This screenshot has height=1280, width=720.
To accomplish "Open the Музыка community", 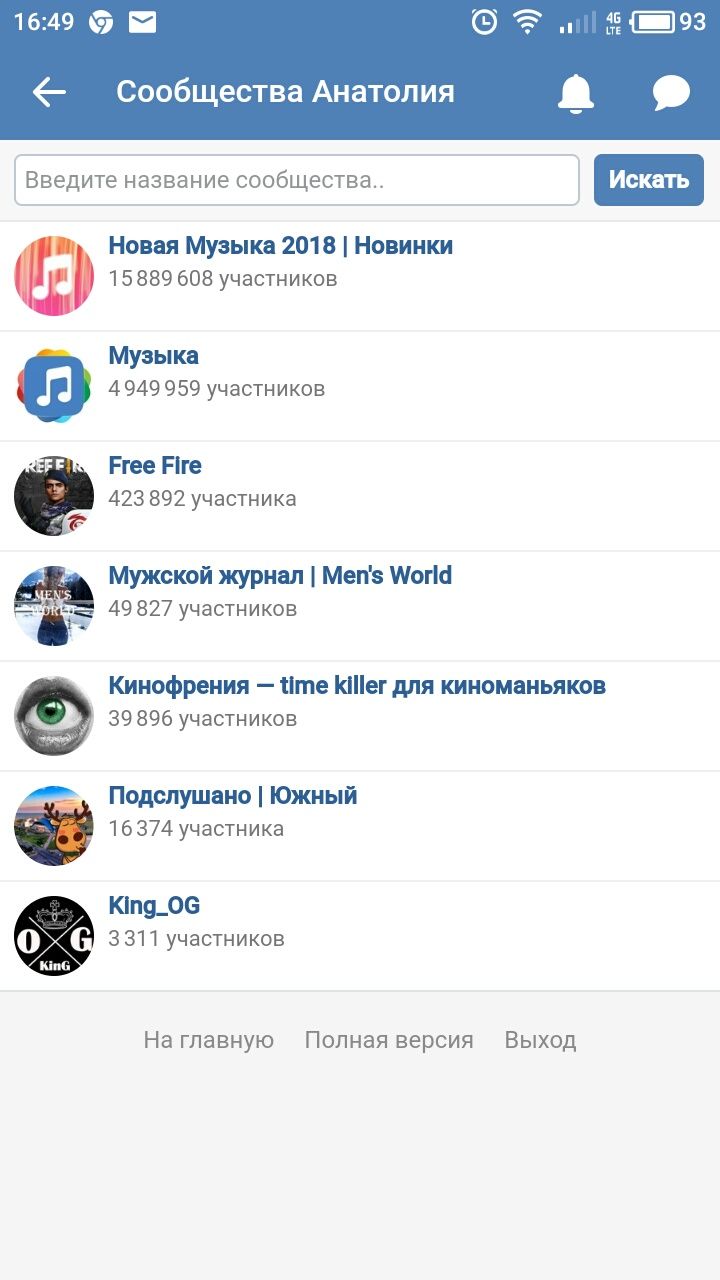I will click(x=153, y=356).
